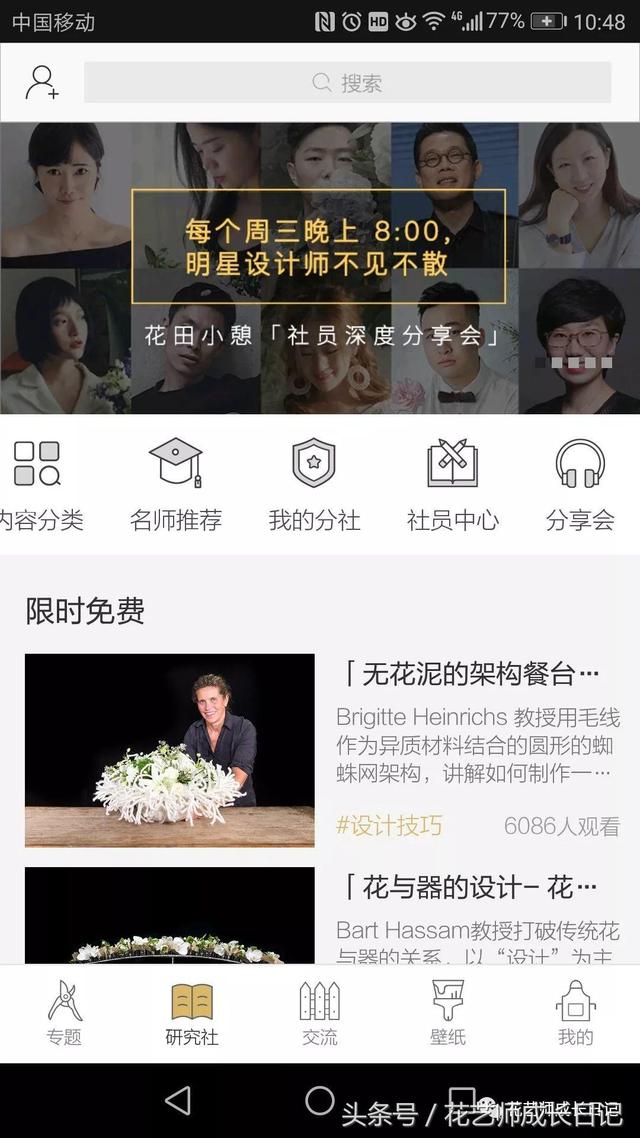Open 名师推荐 section
Image resolution: width=640 pixels, height=1138 pixels.
(x=176, y=487)
